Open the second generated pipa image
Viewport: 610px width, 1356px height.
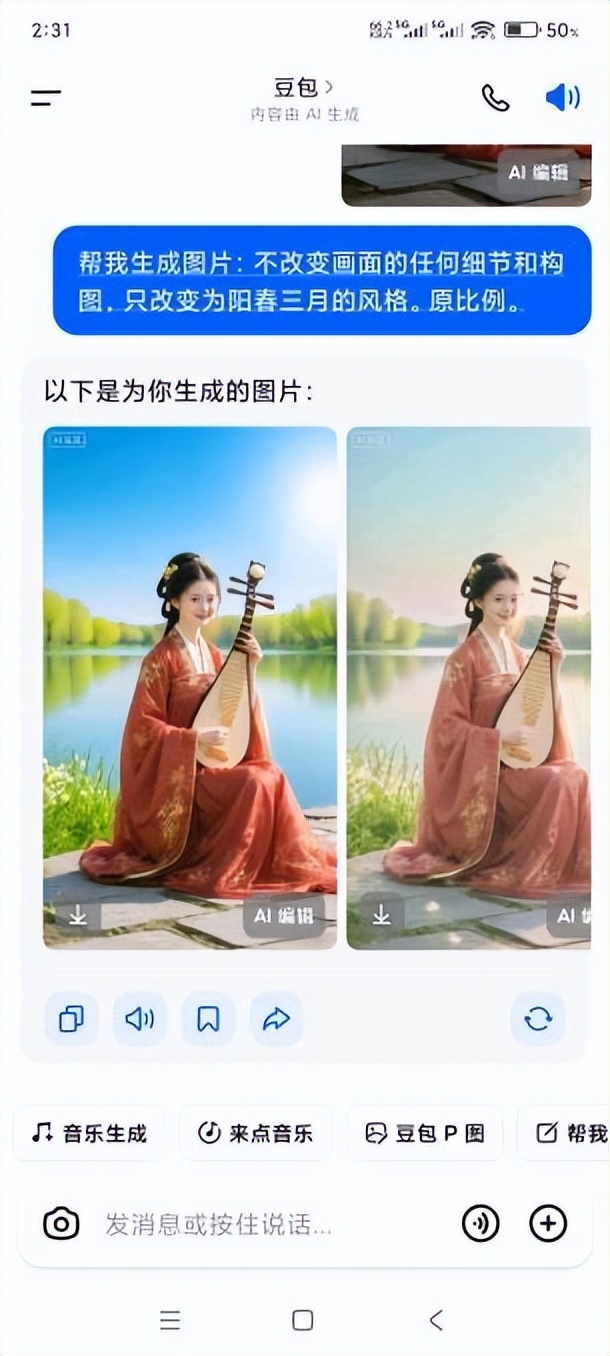[x=468, y=688]
